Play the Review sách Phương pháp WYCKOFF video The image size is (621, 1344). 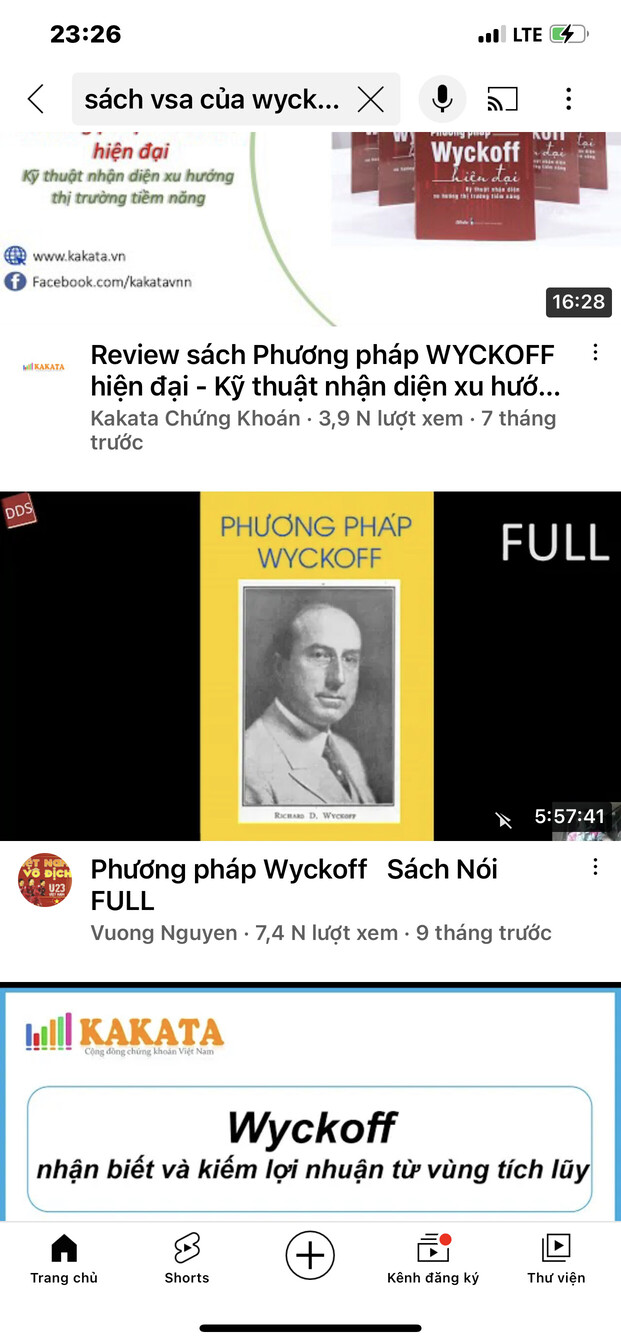[310, 230]
